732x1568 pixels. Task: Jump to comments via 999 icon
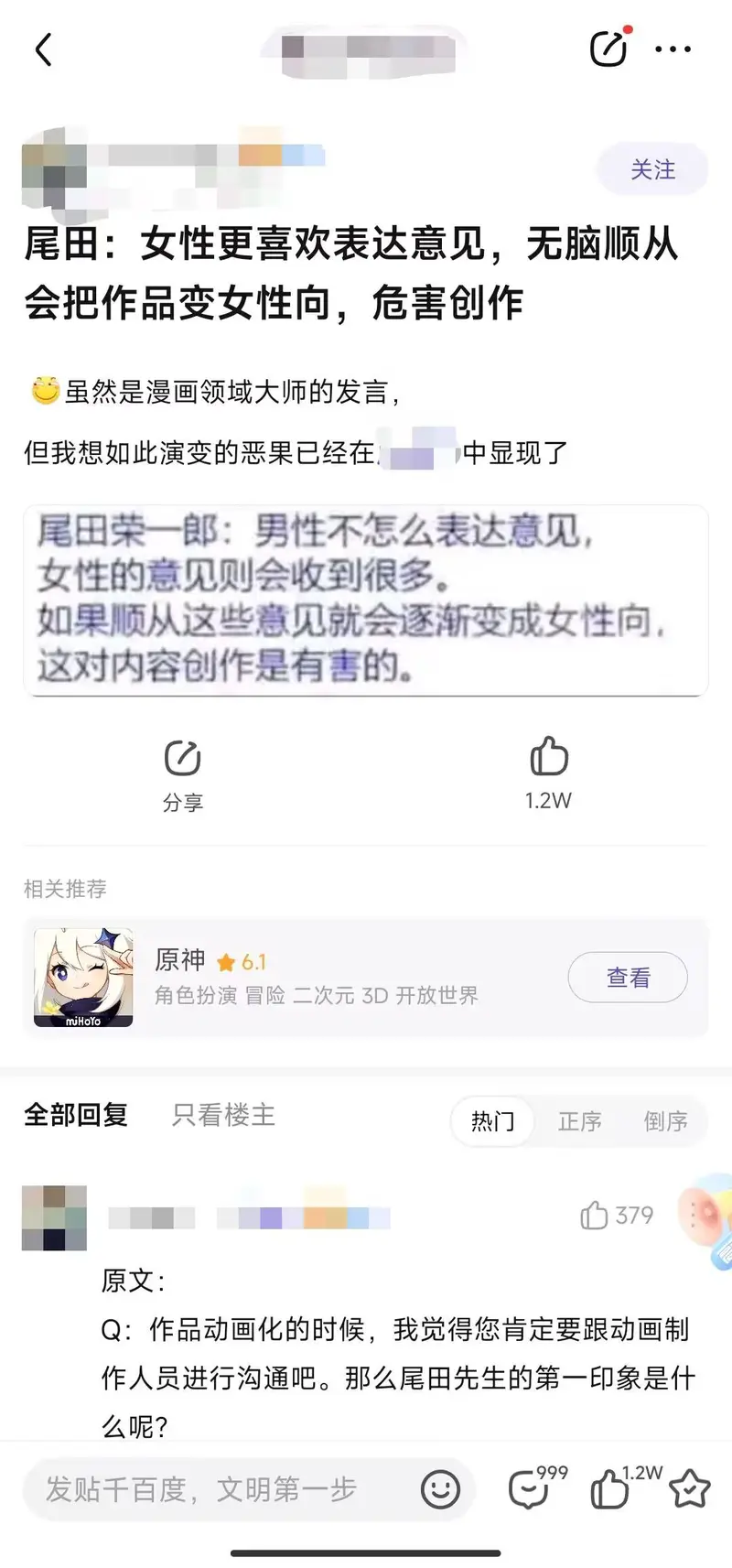pos(531,1489)
